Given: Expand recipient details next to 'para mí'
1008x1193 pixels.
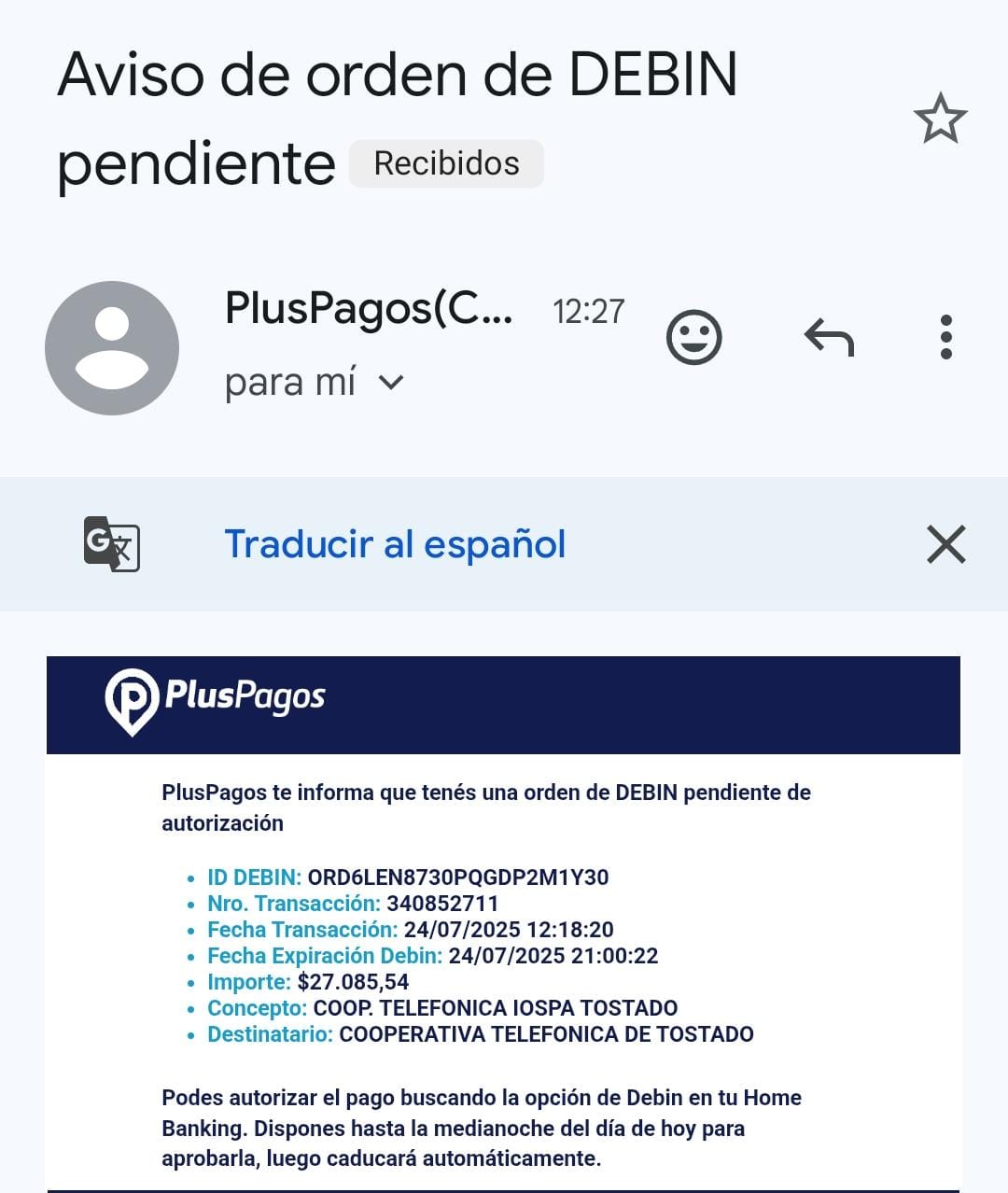Looking at the screenshot, I should tap(392, 382).
